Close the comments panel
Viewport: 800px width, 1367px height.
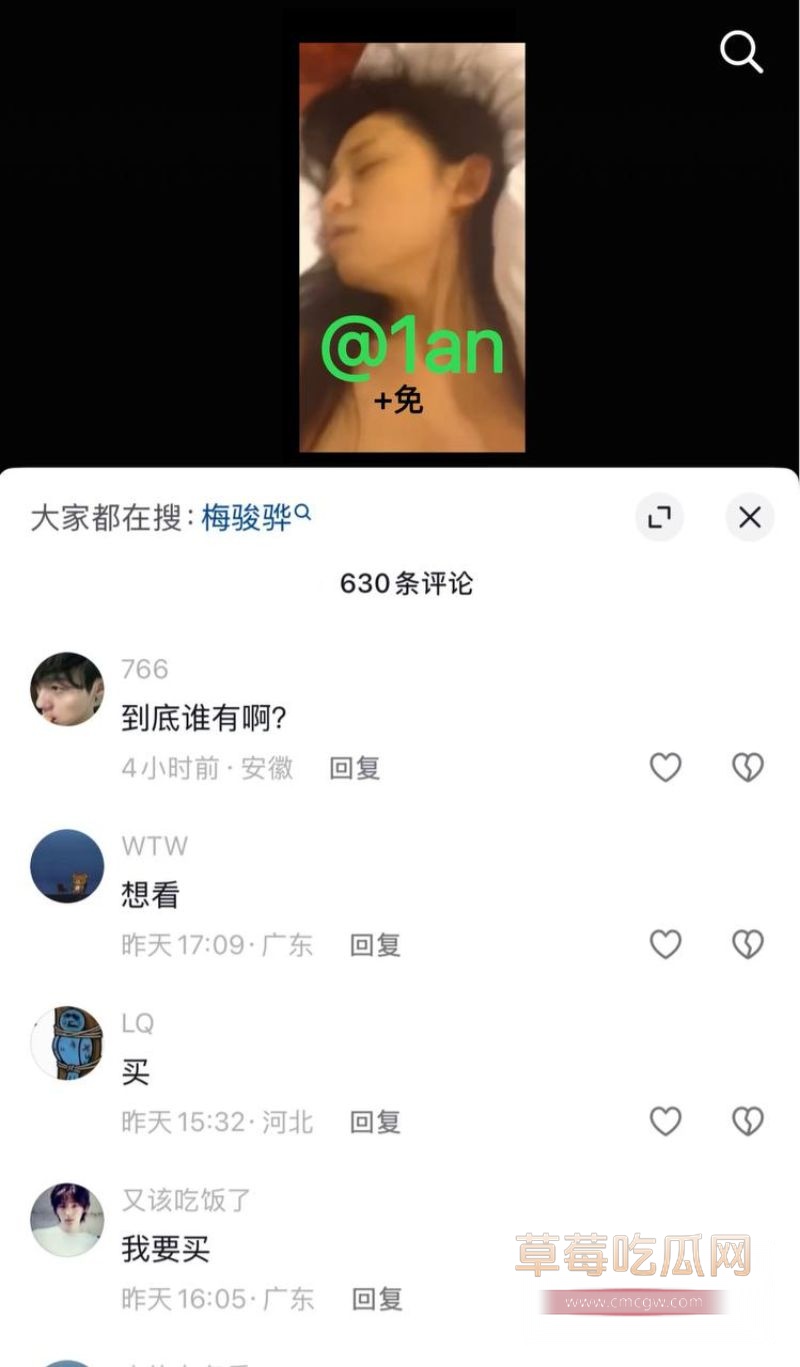(x=750, y=517)
